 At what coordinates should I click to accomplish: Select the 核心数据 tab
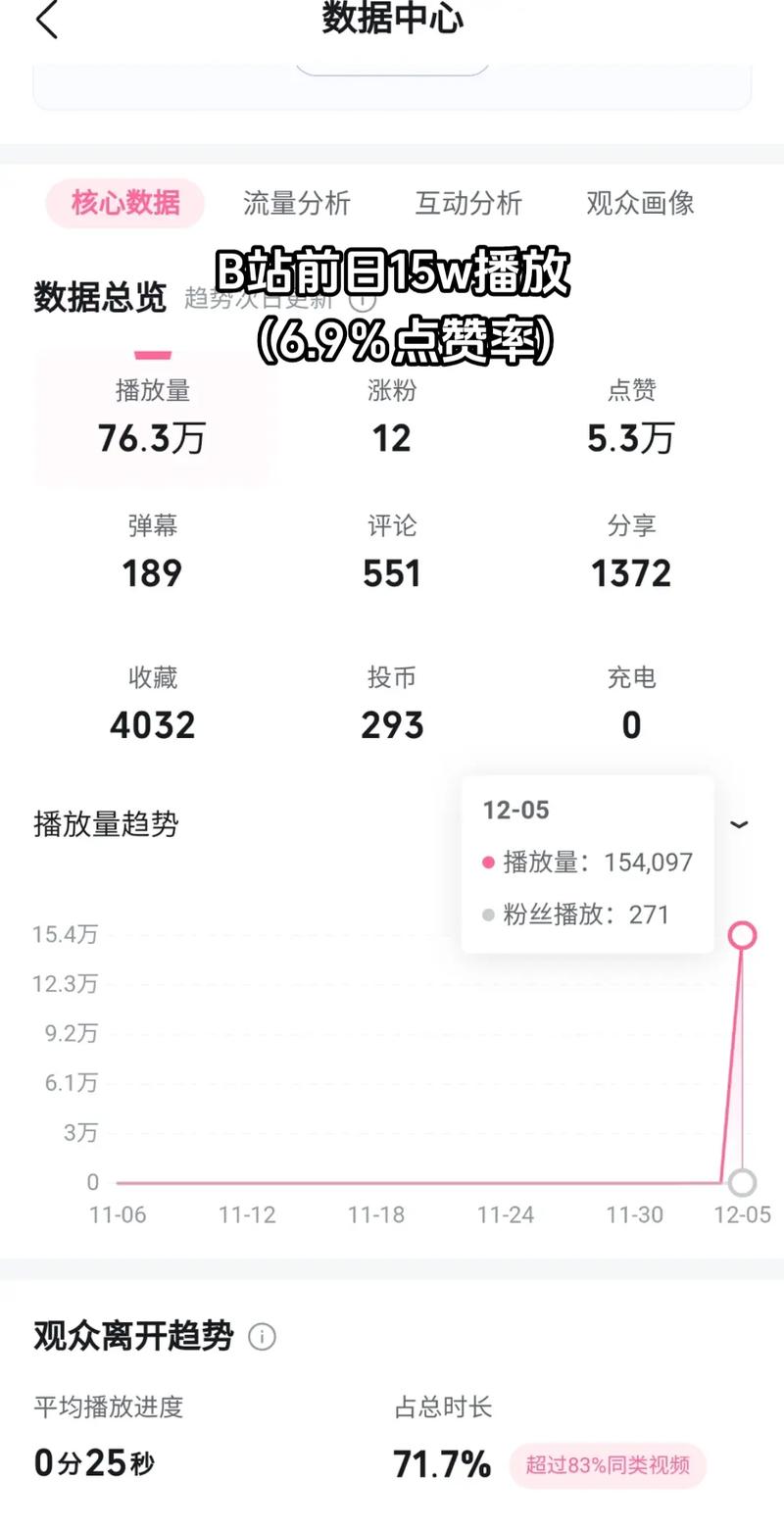point(125,203)
